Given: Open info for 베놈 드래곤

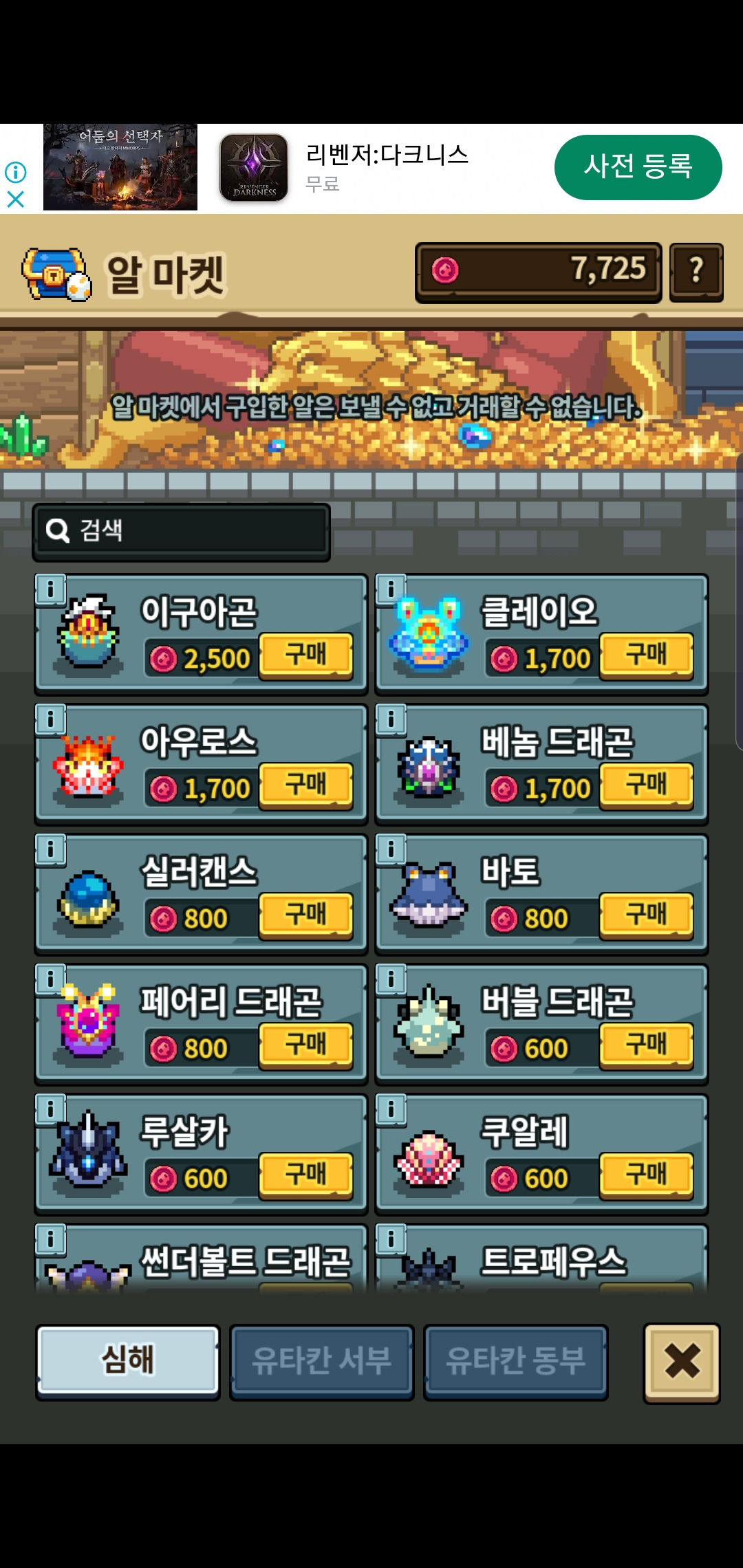Looking at the screenshot, I should coord(391,719).
